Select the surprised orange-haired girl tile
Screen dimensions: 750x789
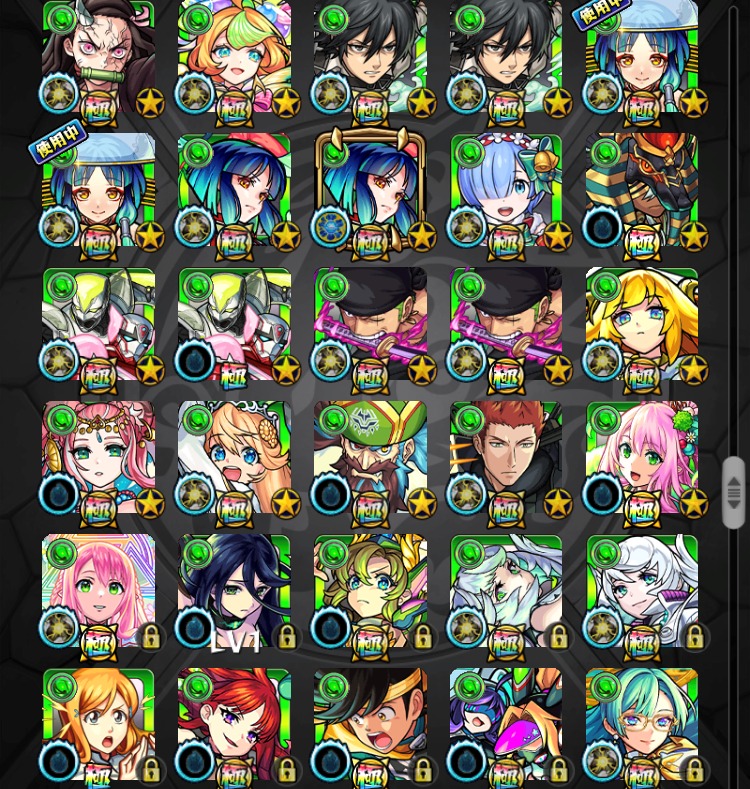[x=98, y=726]
